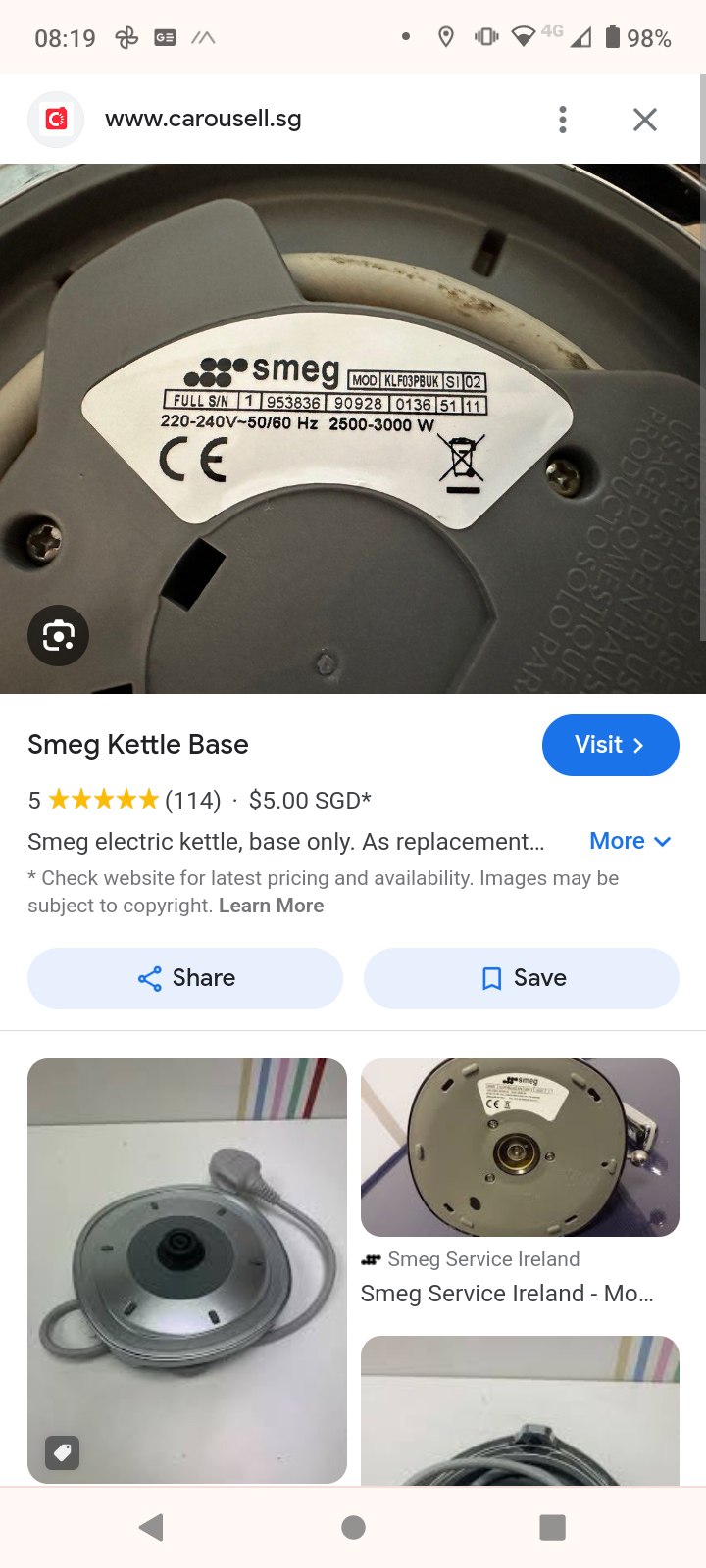Expand the description with More
This screenshot has width=706, height=1568.
630,841
